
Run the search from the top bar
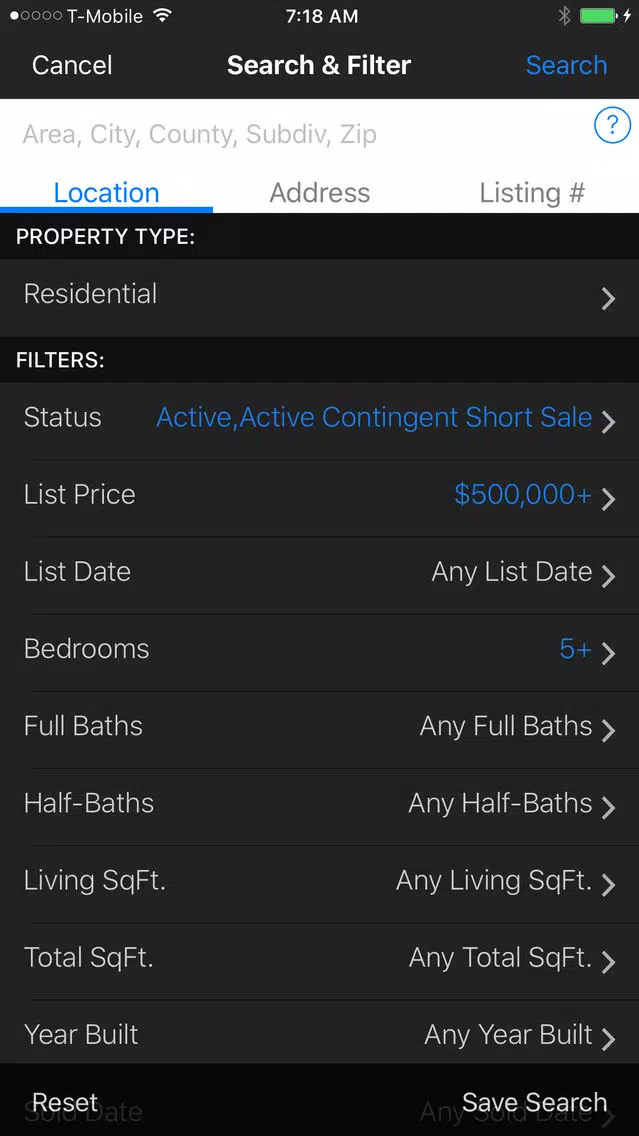click(x=566, y=65)
